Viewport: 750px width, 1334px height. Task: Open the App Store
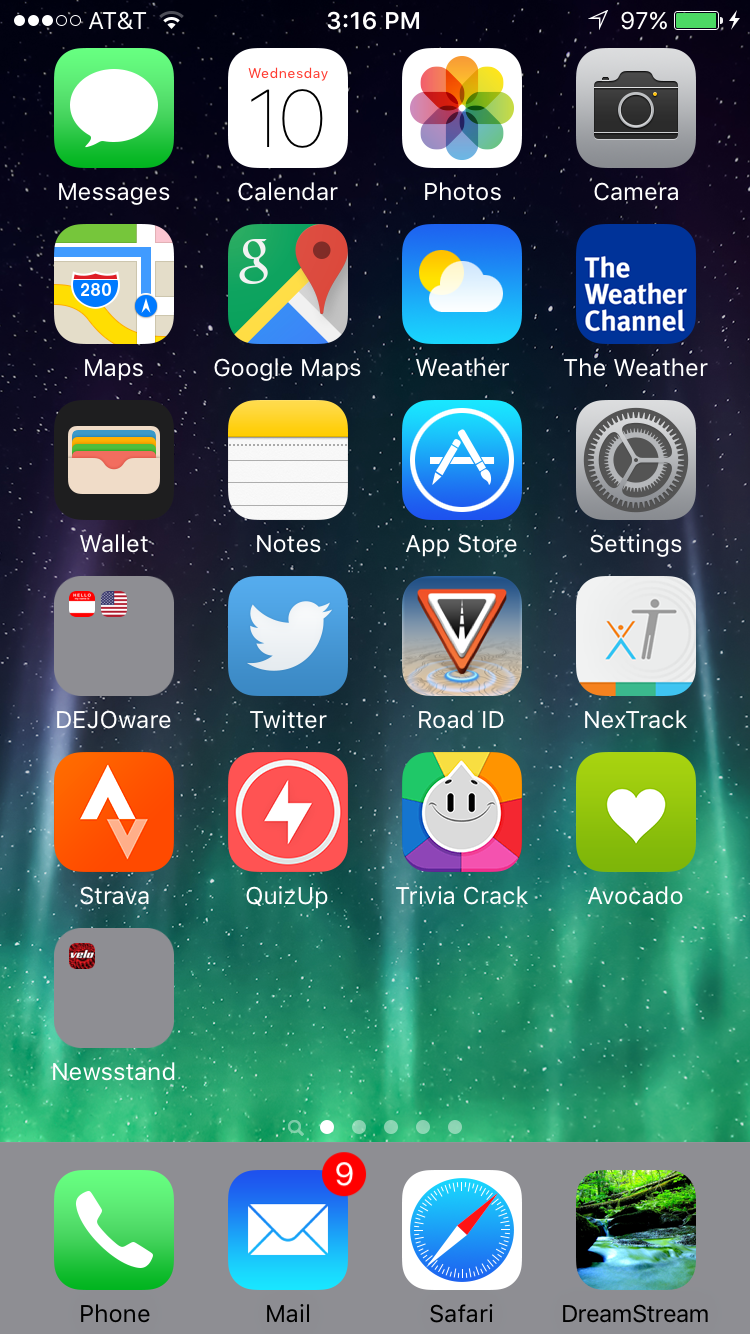462,460
